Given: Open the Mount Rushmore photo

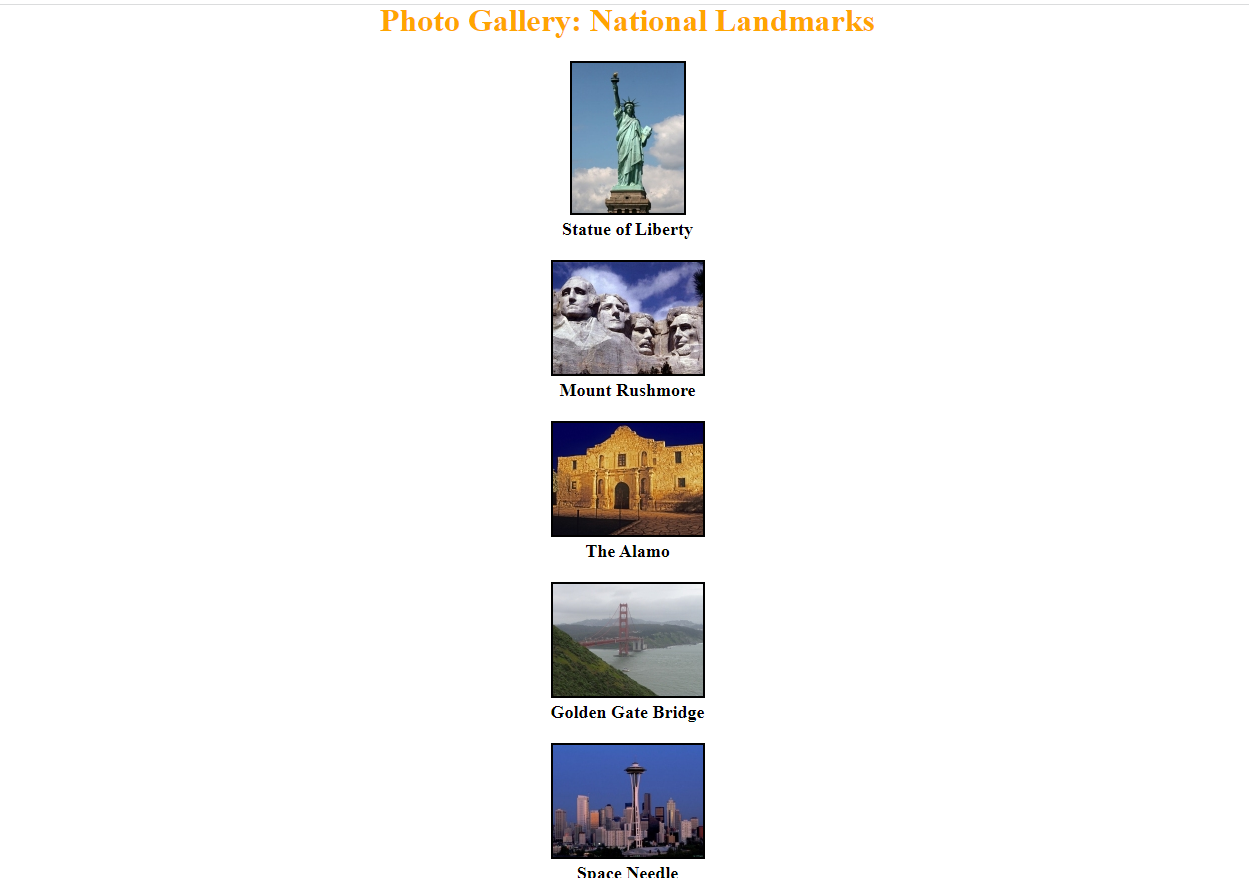Looking at the screenshot, I should (627, 318).
